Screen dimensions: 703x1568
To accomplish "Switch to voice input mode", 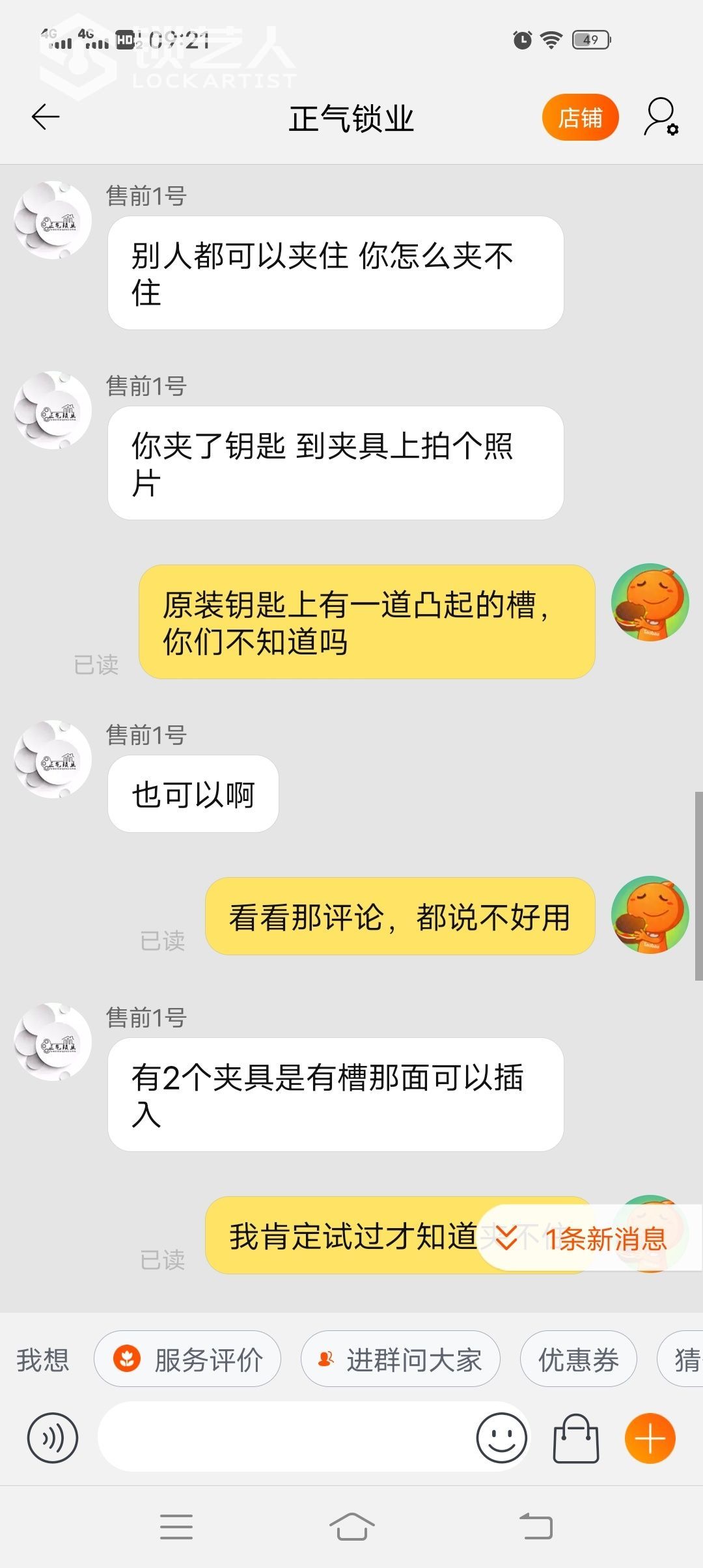I will point(52,1438).
